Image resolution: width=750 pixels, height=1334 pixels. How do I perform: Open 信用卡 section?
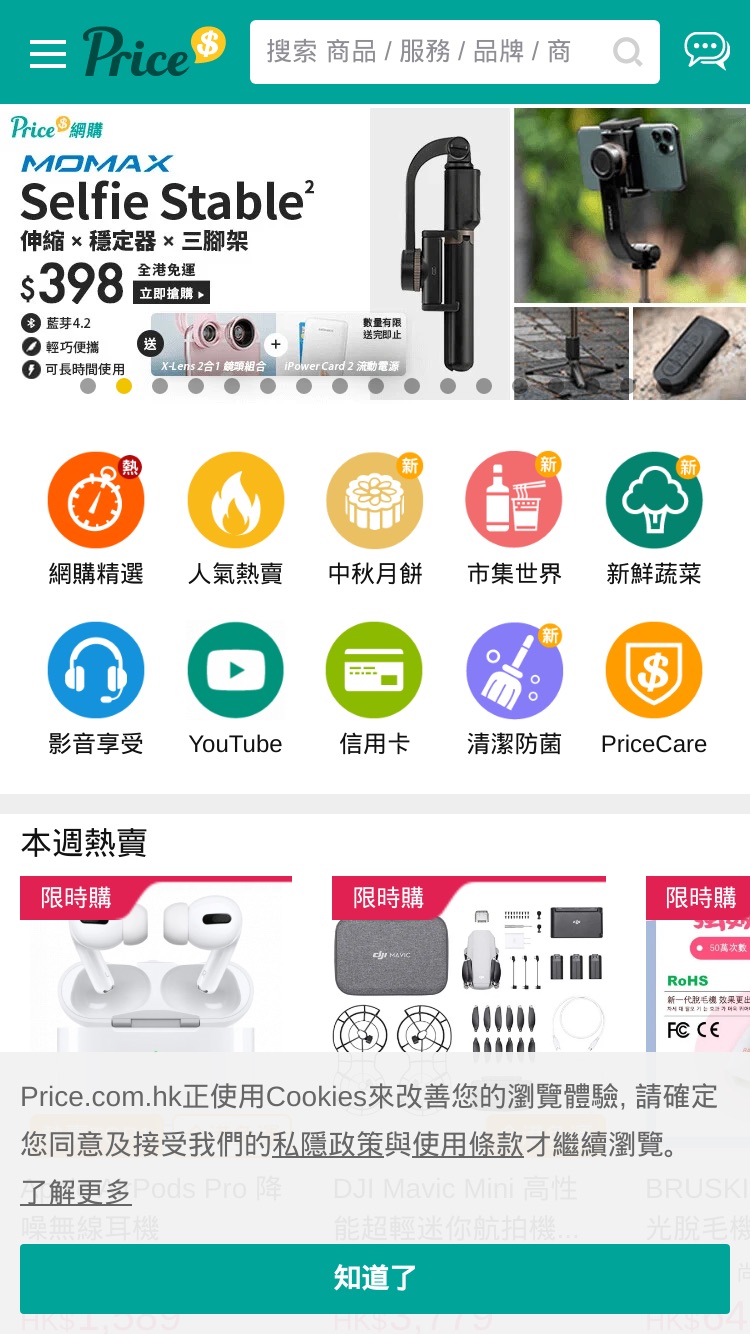point(375,689)
